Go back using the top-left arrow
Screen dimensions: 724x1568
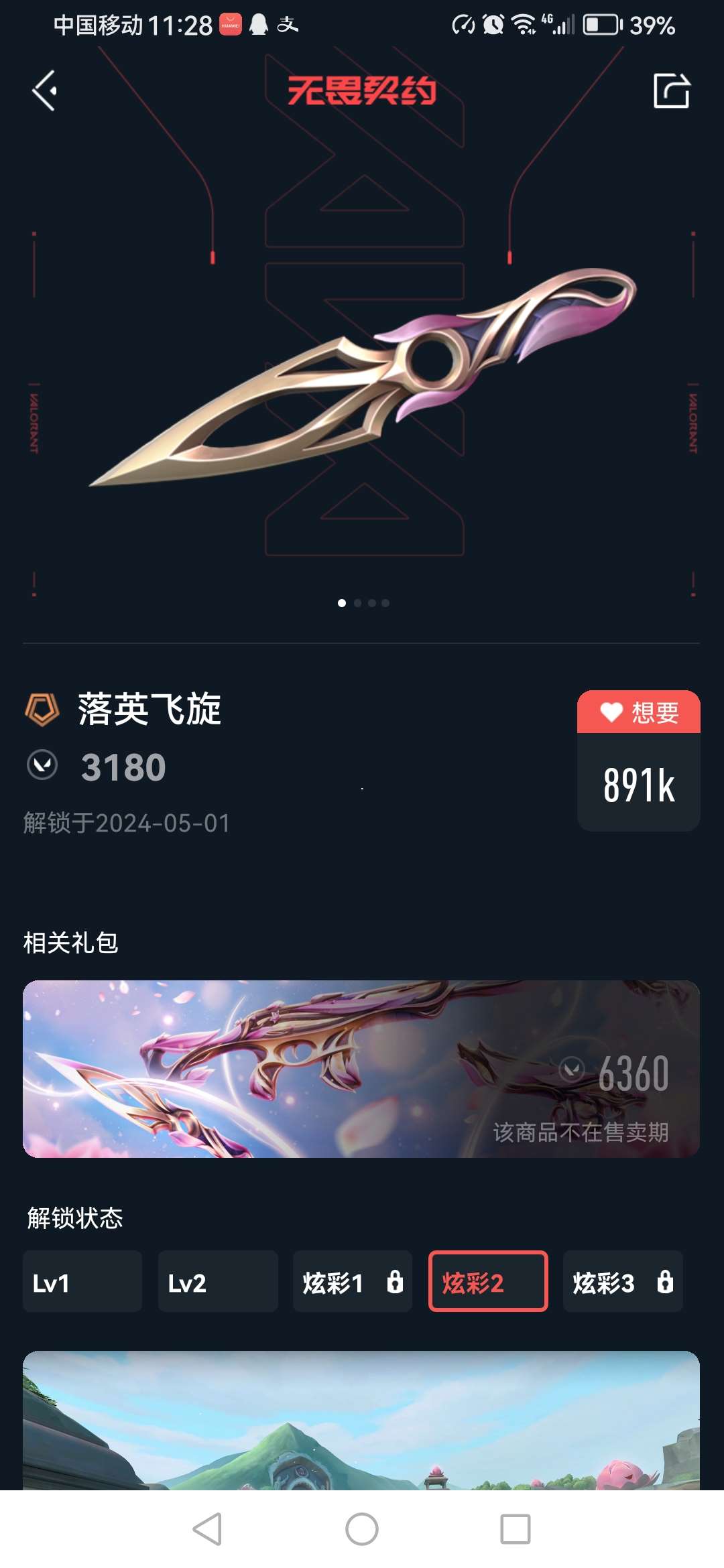[45, 90]
